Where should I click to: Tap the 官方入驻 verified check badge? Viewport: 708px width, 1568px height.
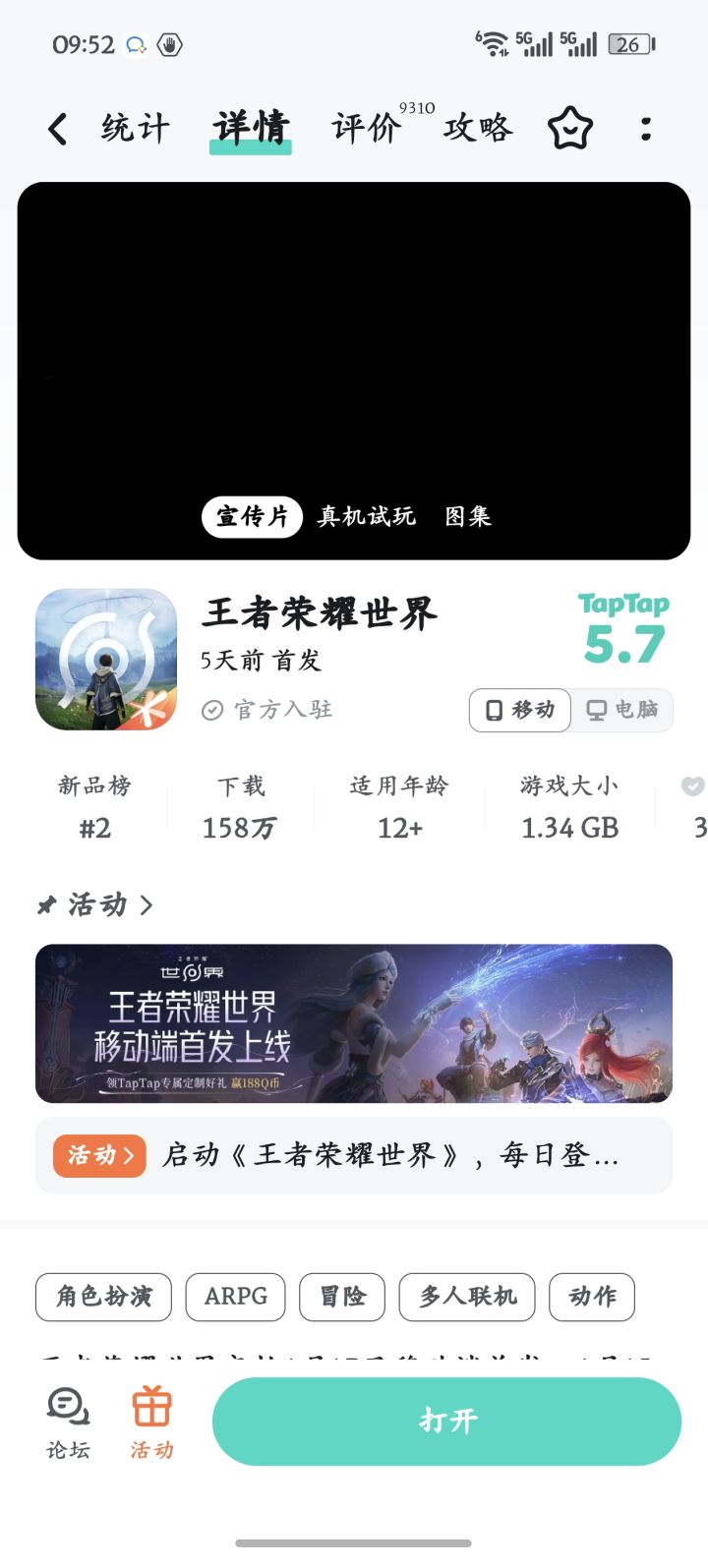(x=212, y=710)
